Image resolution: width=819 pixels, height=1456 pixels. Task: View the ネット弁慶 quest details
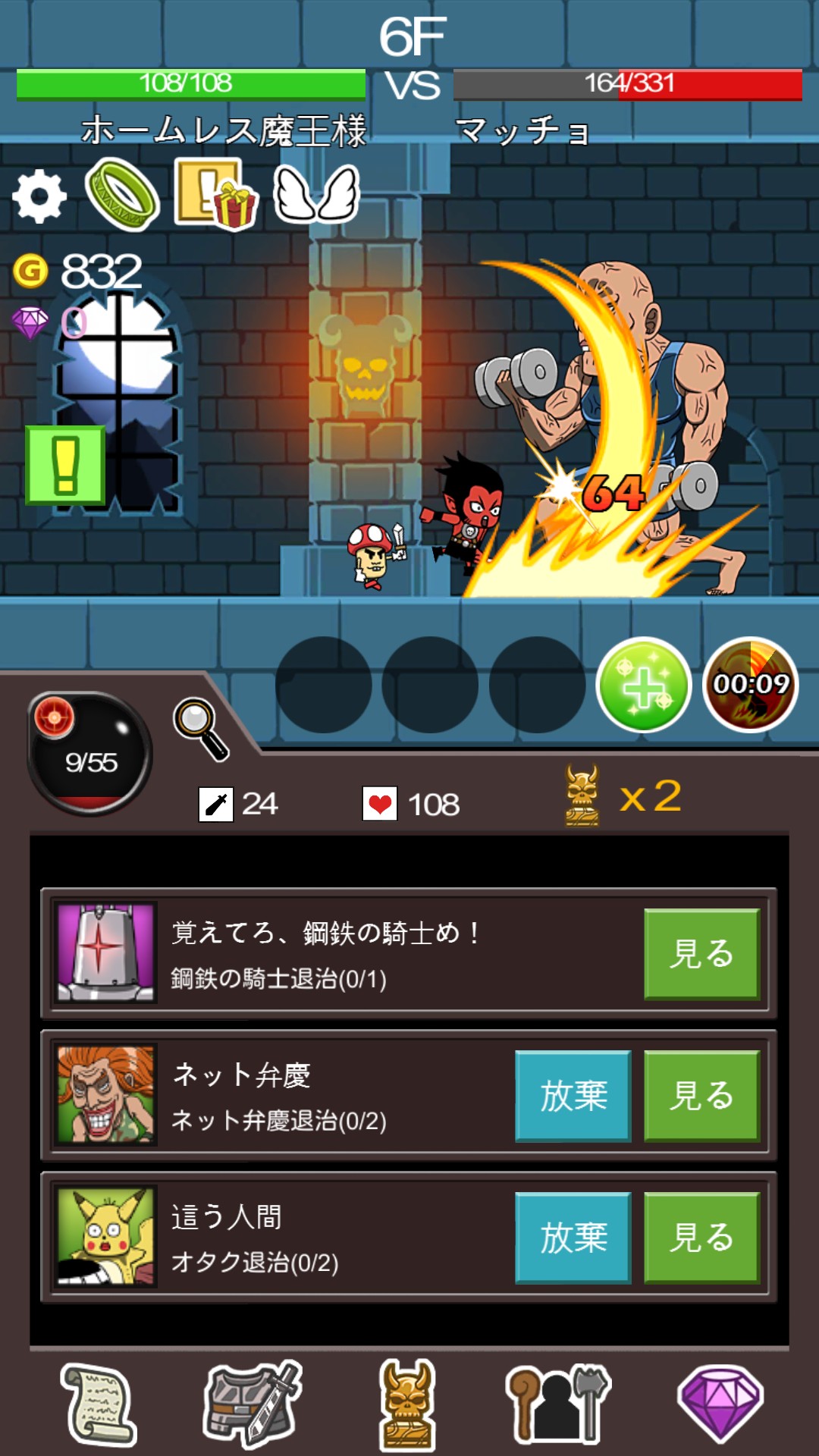pos(701,1096)
